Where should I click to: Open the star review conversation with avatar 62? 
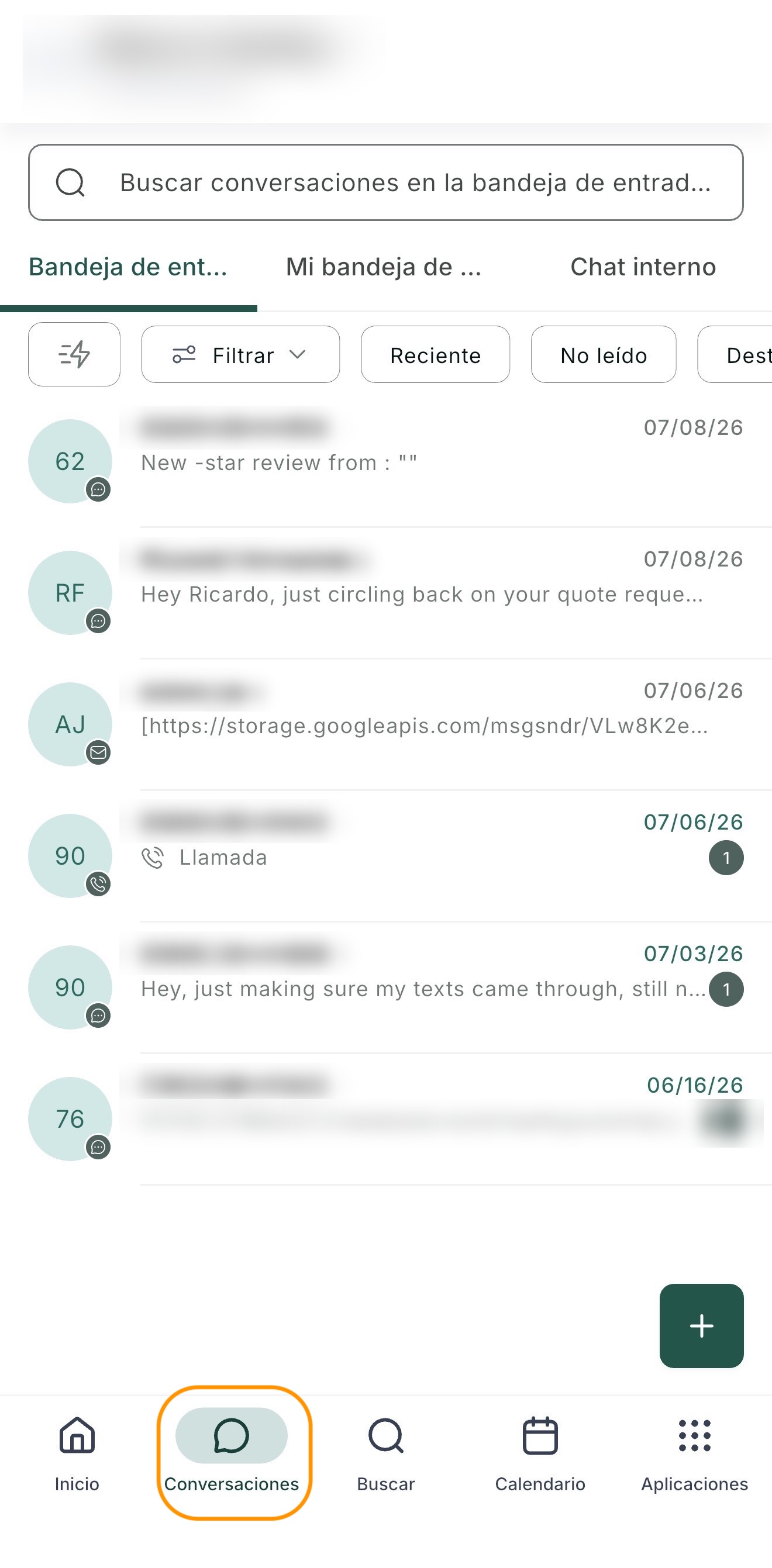tap(386, 461)
